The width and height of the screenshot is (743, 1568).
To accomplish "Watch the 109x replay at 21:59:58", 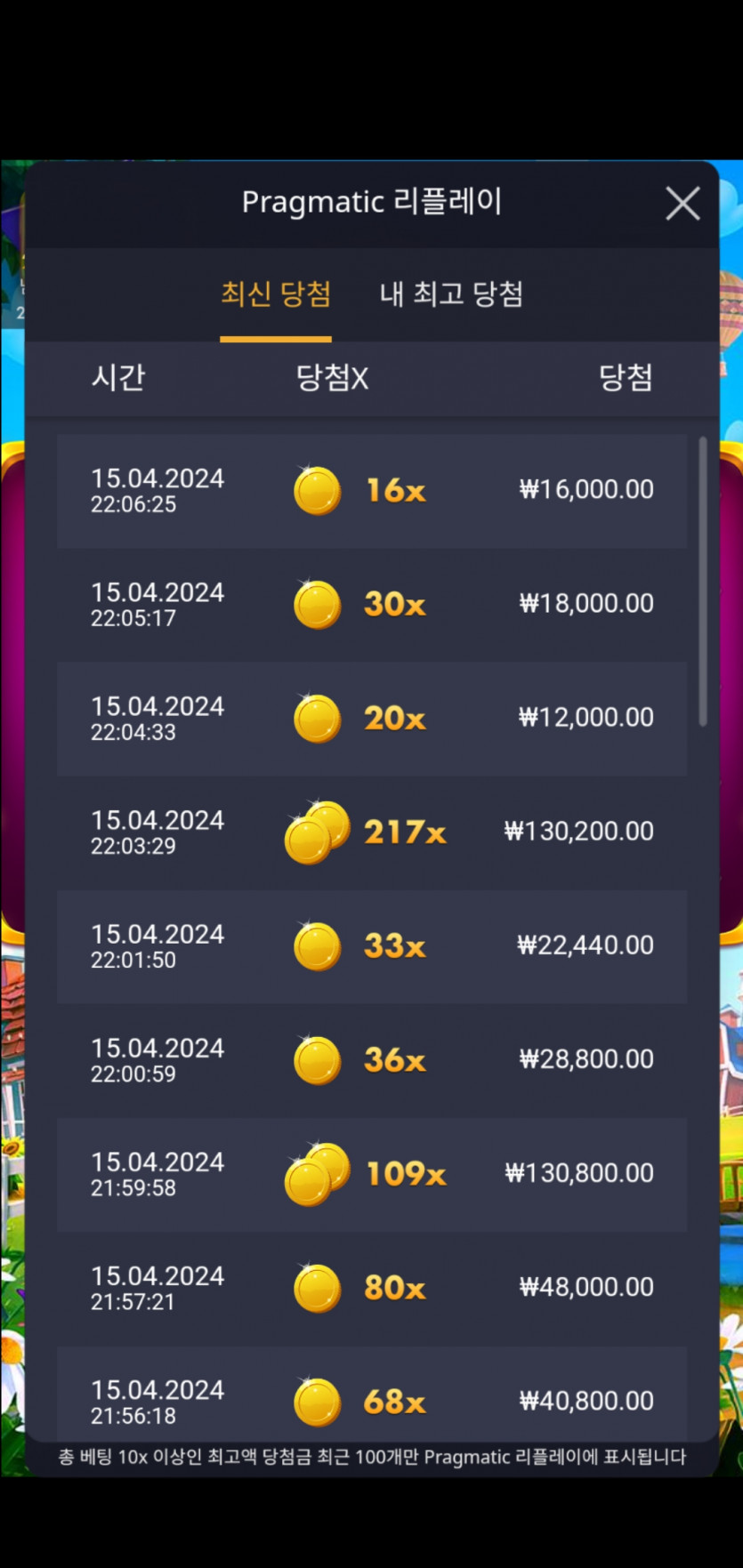I will pos(372,1174).
